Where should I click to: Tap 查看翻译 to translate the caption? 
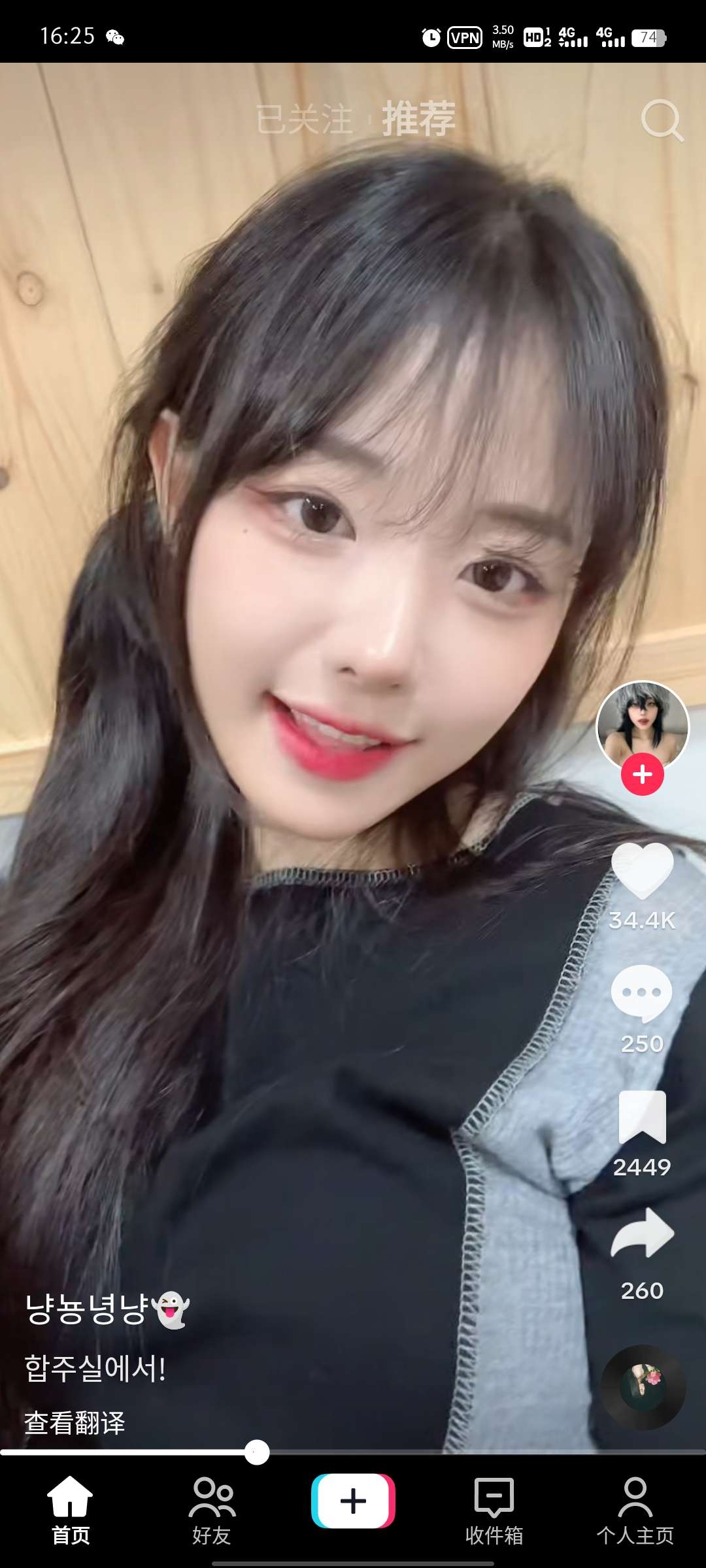tap(75, 1423)
